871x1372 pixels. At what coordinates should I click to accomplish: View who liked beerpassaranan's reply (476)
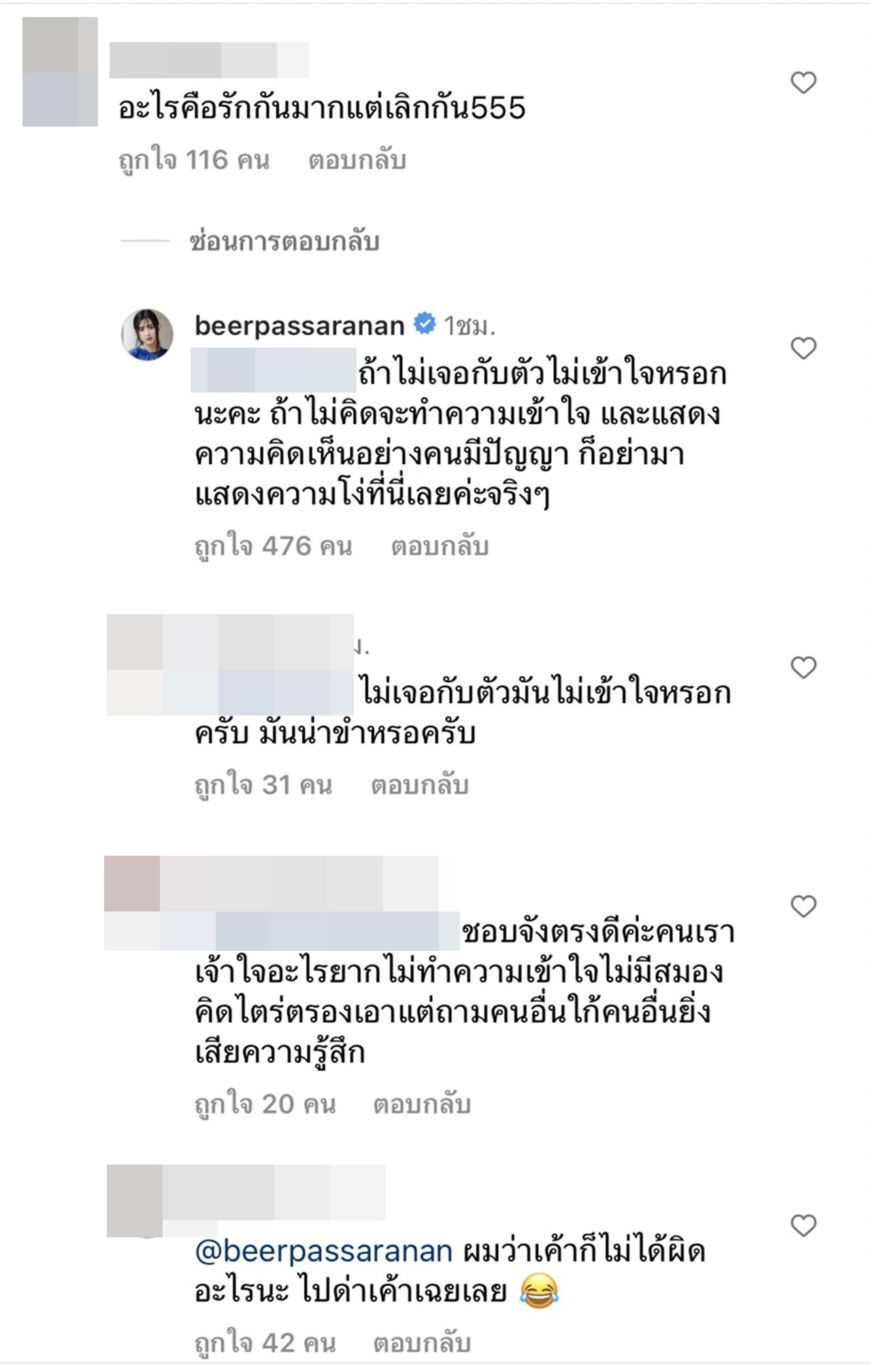[273, 546]
